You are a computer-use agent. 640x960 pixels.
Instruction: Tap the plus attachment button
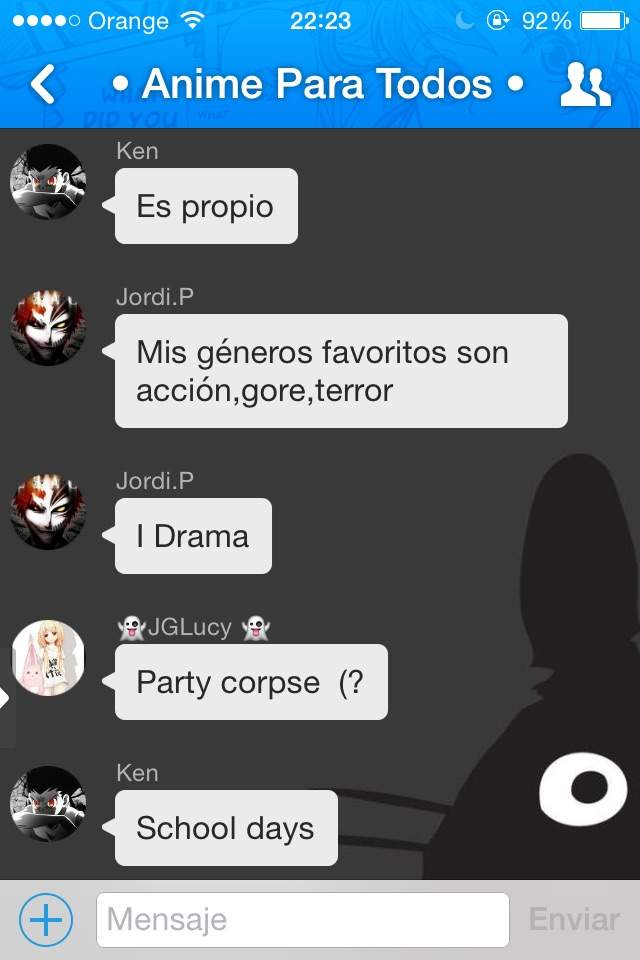[46, 919]
